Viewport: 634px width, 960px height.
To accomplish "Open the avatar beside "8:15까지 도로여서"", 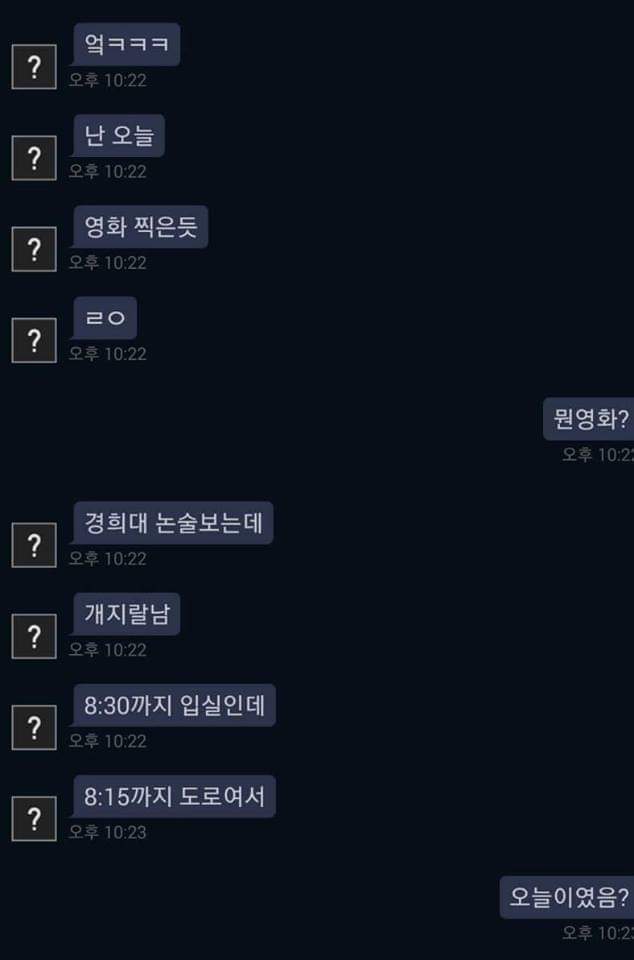I will 34,819.
